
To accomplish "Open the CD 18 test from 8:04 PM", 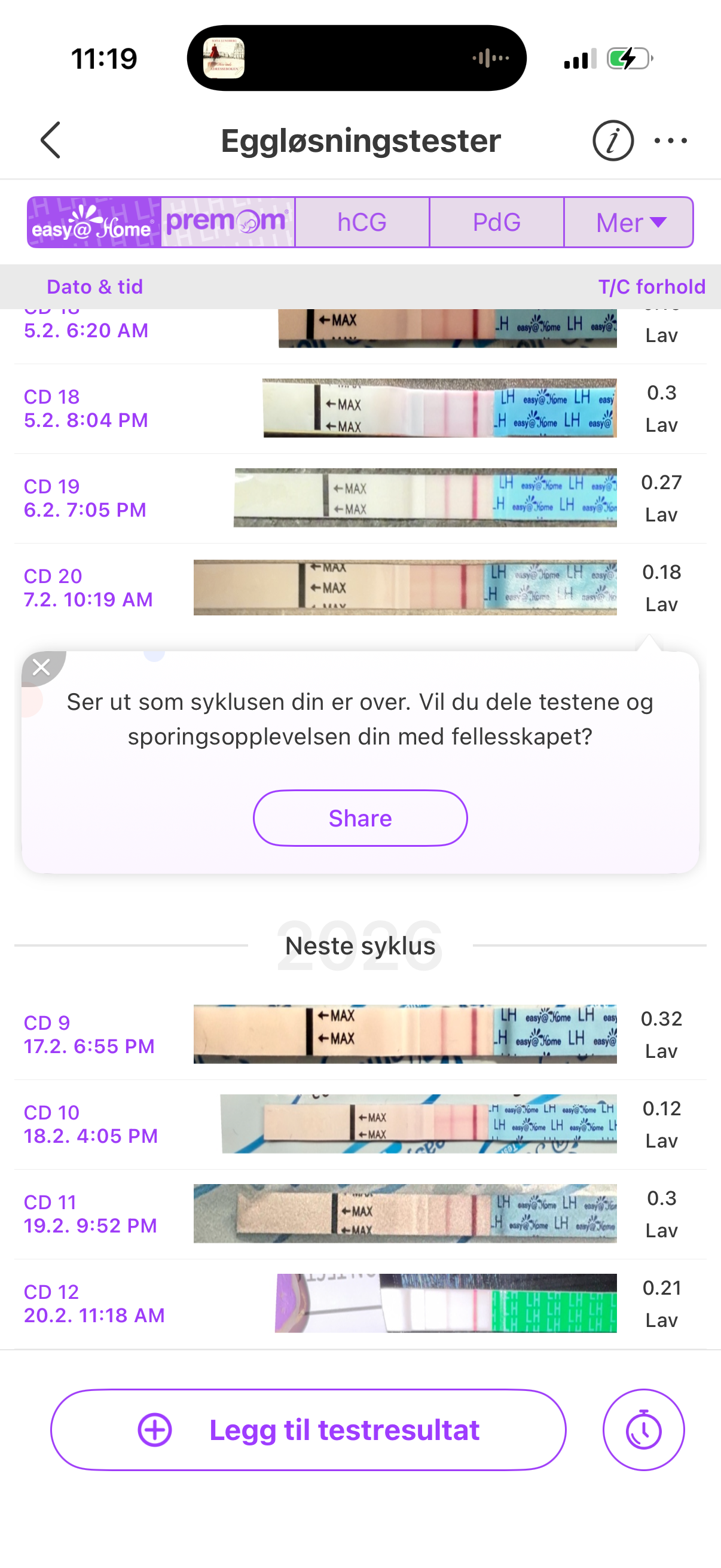I will click(x=360, y=408).
